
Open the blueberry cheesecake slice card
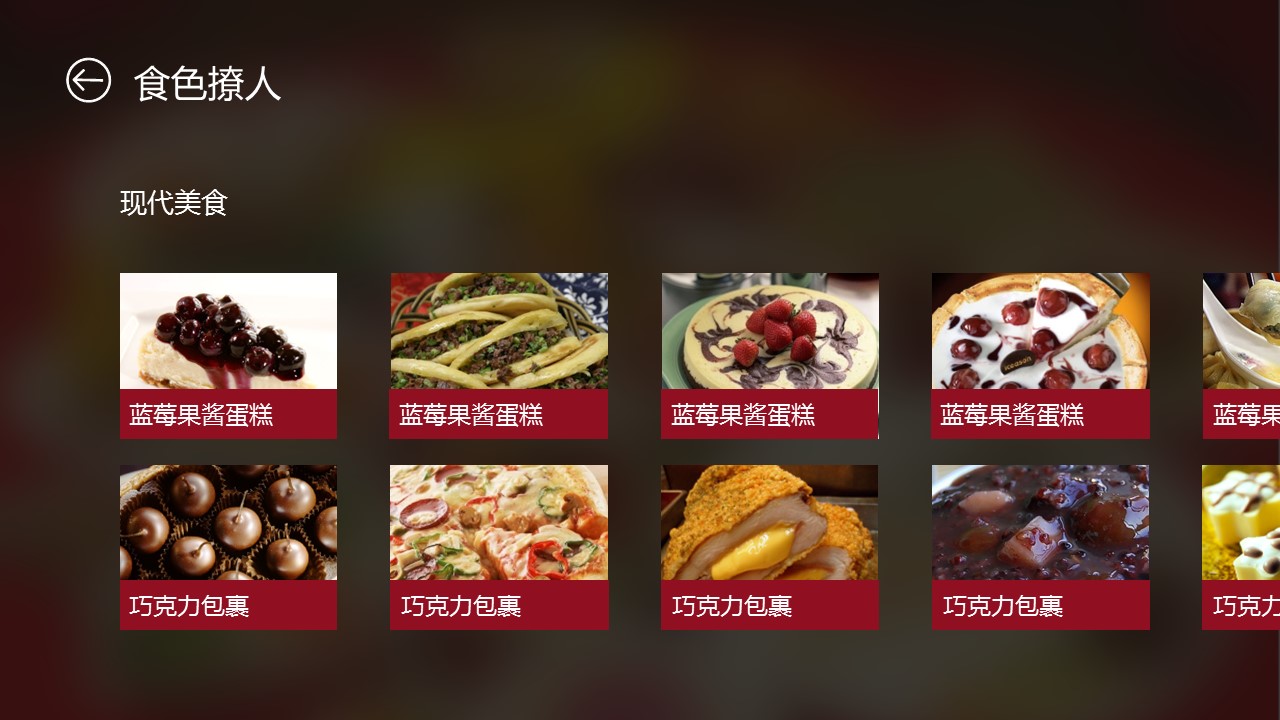click(x=228, y=355)
